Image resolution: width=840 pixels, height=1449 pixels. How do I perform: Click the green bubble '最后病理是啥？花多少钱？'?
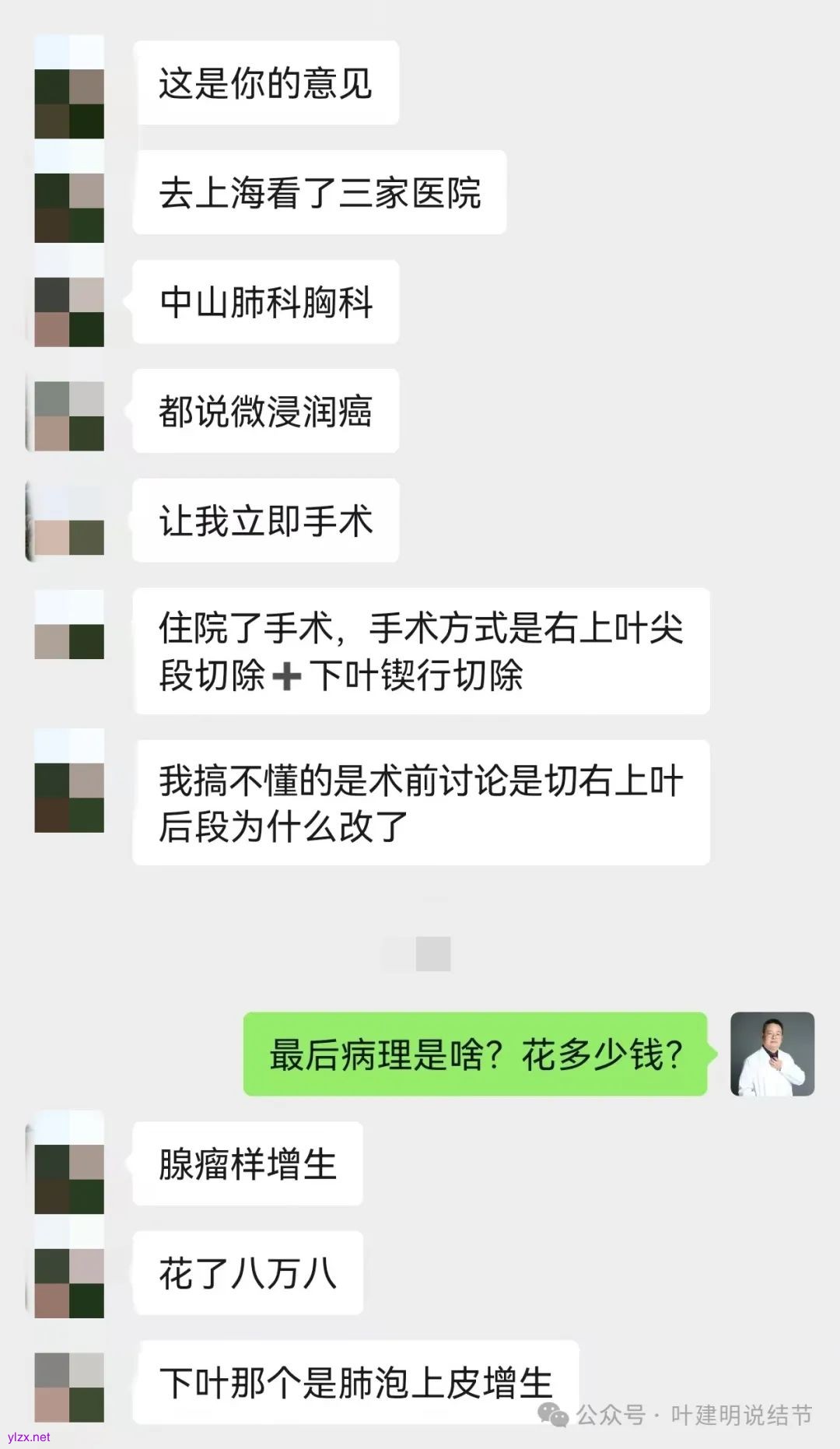(x=478, y=1053)
